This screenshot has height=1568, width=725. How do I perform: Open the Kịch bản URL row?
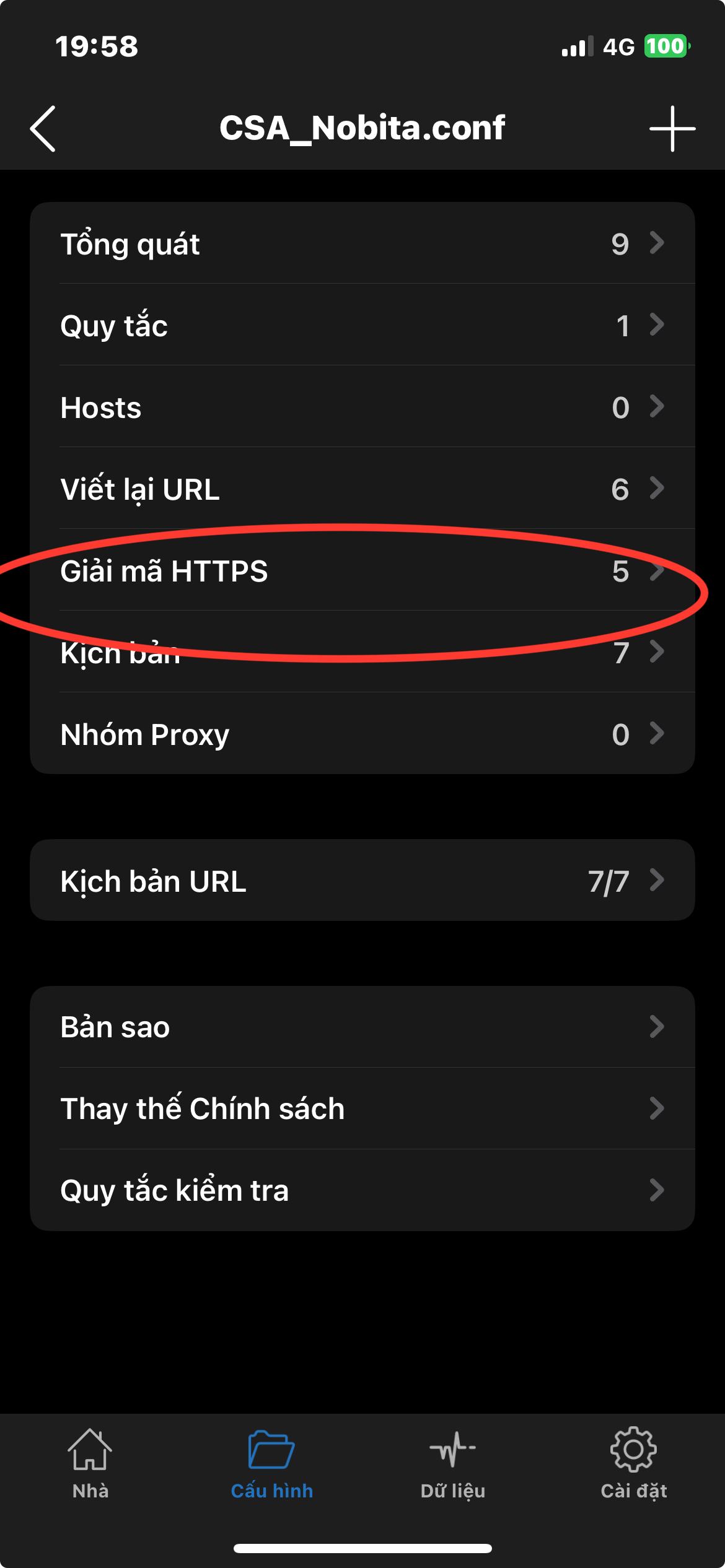tap(362, 880)
